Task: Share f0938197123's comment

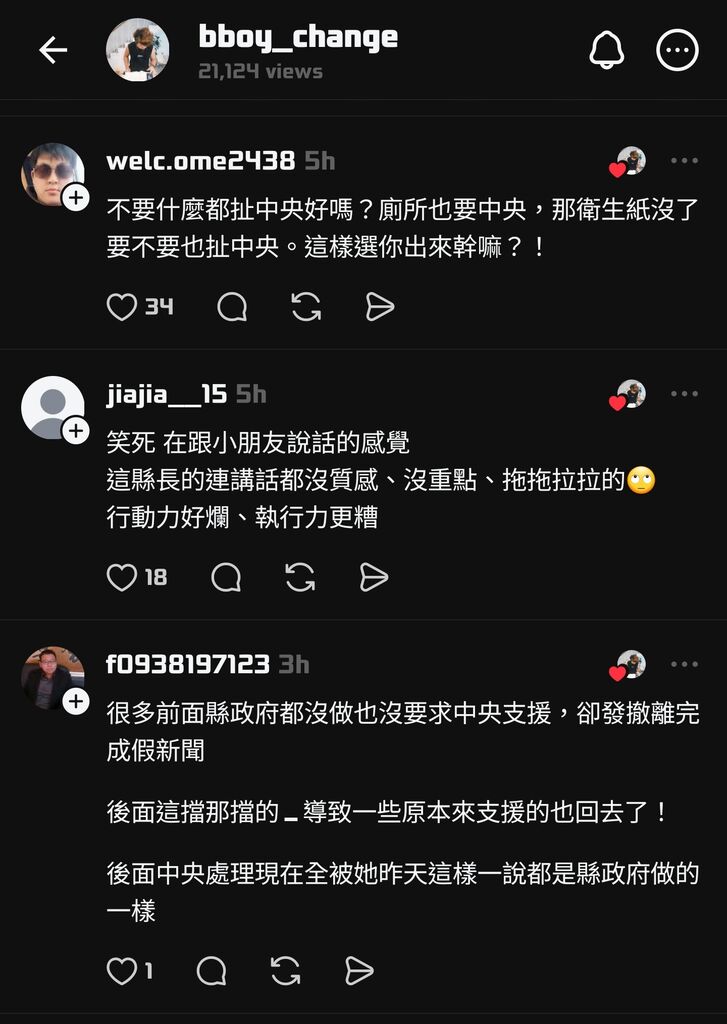Action: tap(360, 970)
